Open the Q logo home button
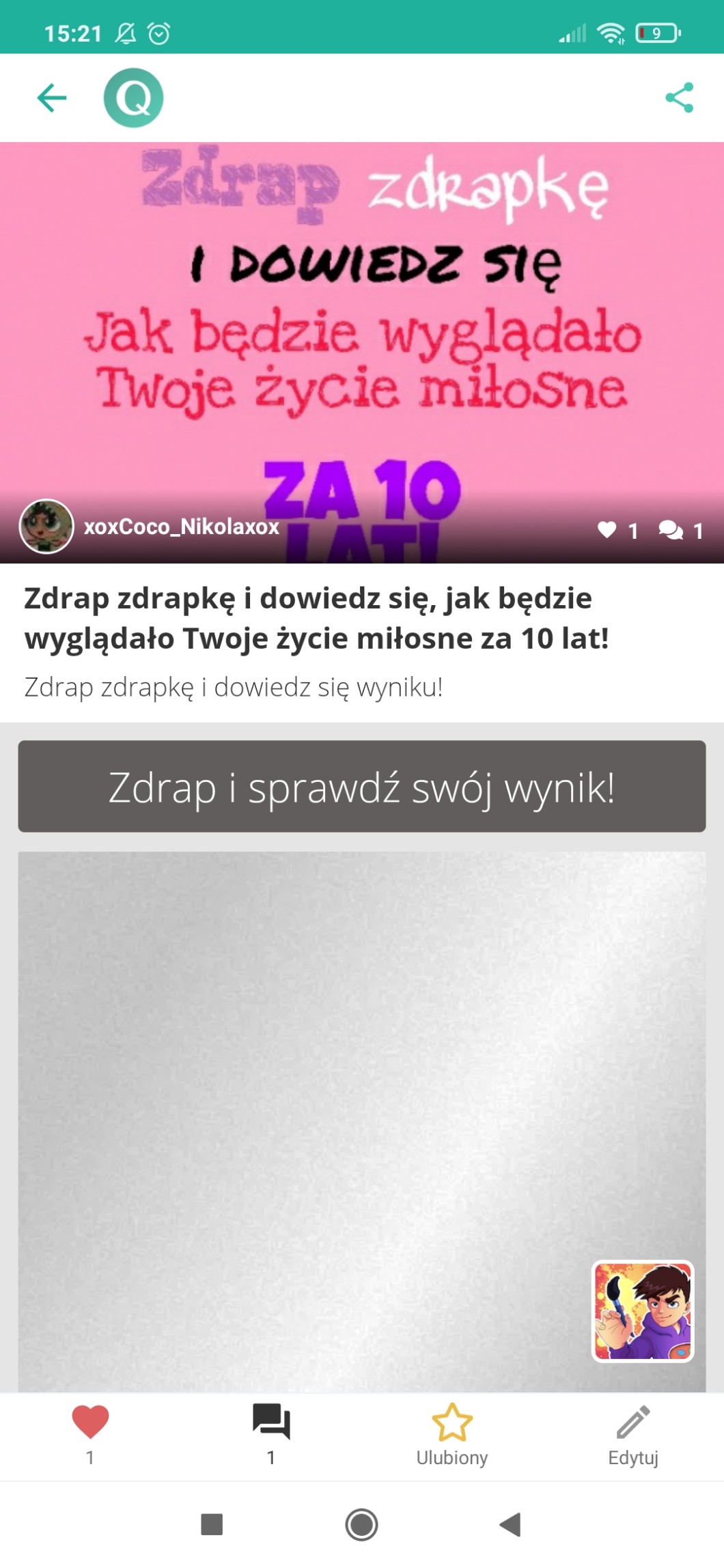This screenshot has width=724, height=1568. (133, 98)
